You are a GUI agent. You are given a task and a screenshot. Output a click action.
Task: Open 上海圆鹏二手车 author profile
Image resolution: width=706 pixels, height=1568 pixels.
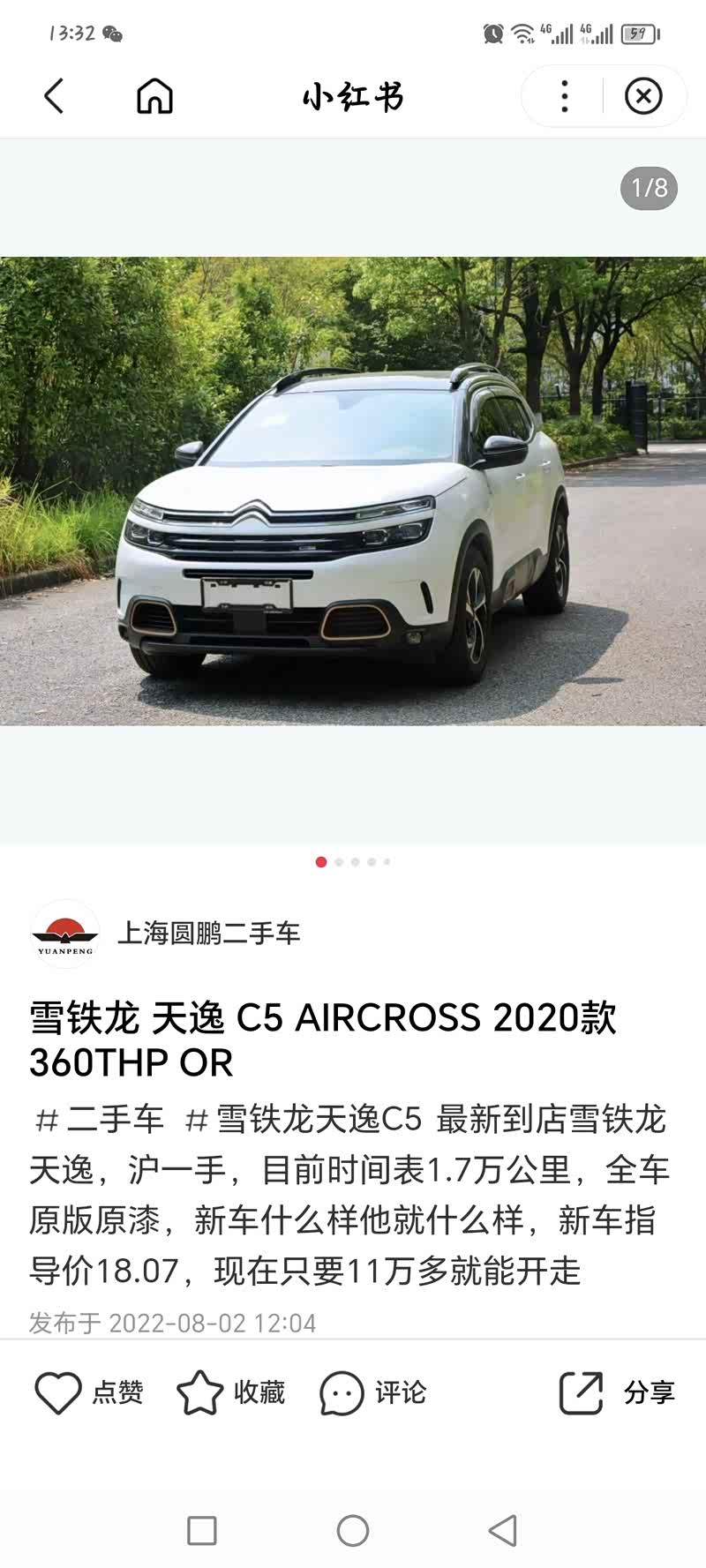pyautogui.click(x=208, y=933)
